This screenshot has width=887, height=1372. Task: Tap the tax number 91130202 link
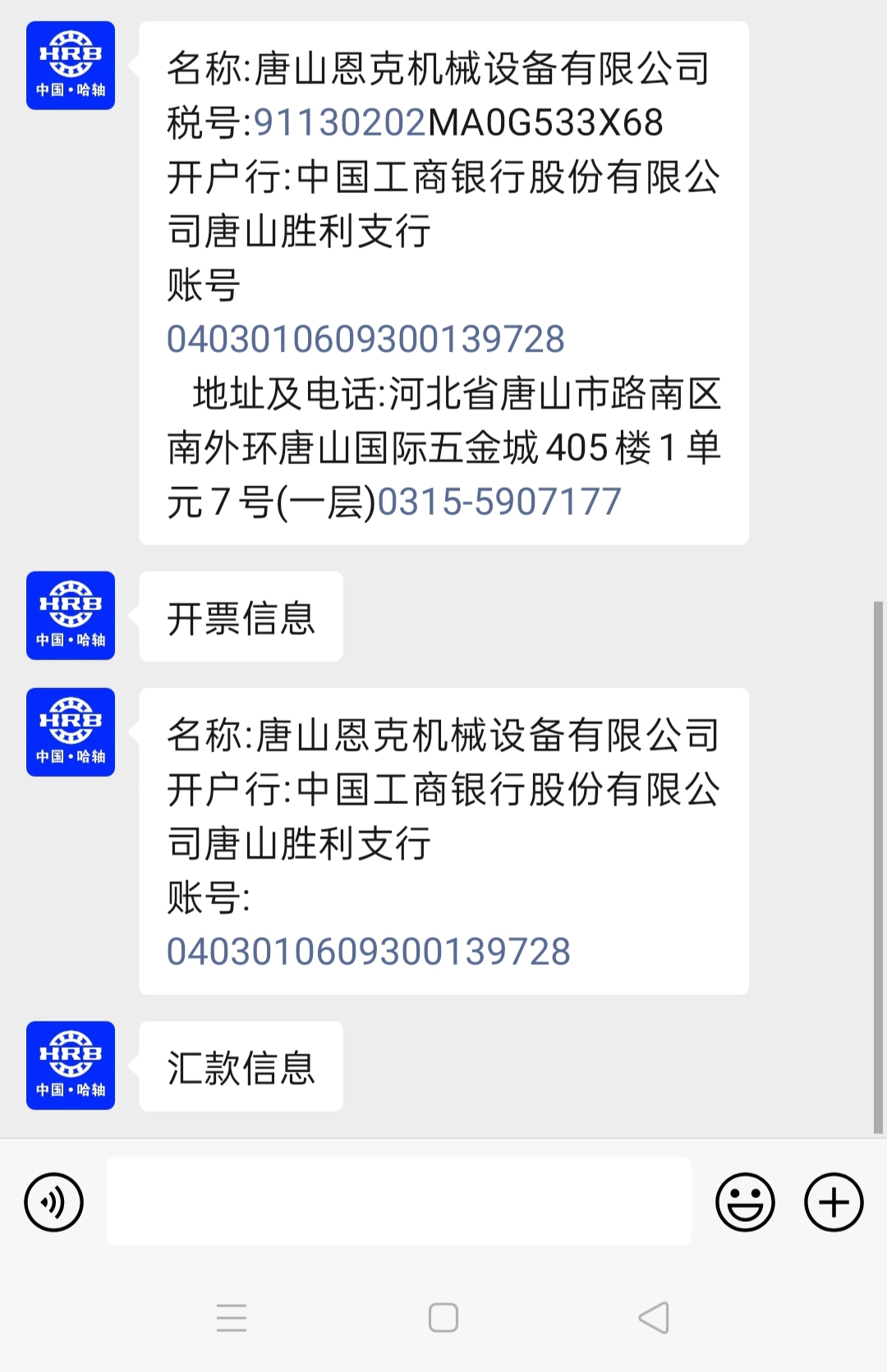point(339,122)
